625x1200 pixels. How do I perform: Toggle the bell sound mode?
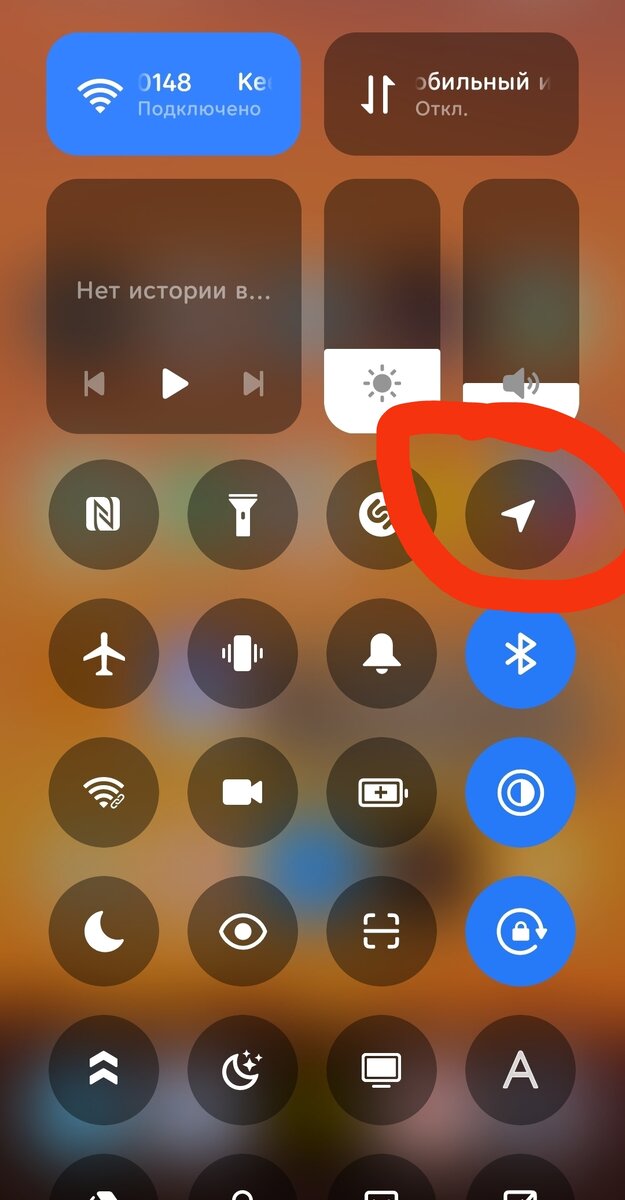pos(381,654)
